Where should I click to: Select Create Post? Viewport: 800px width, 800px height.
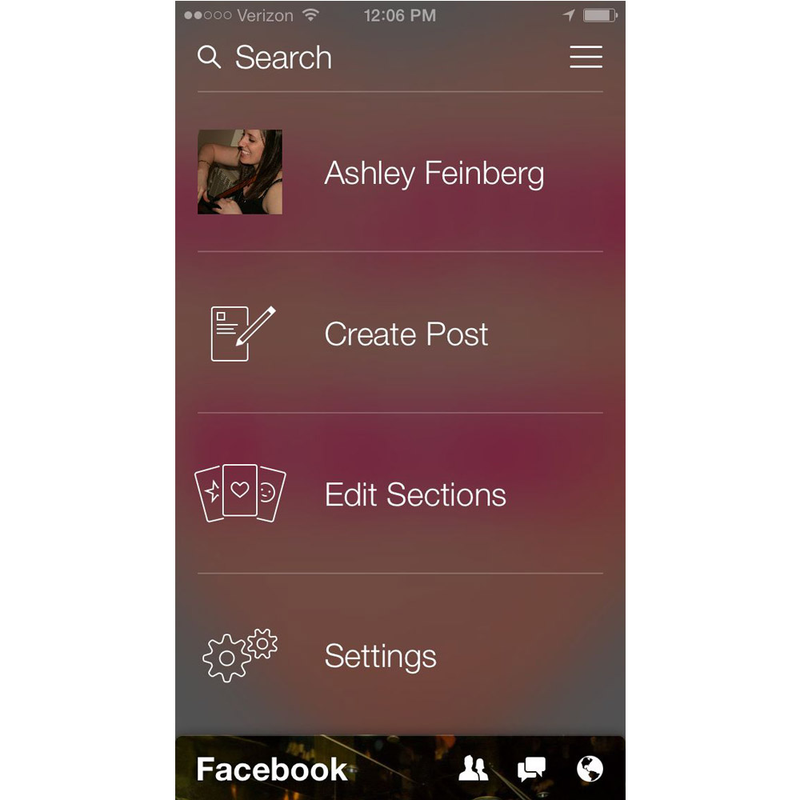[x=406, y=334]
